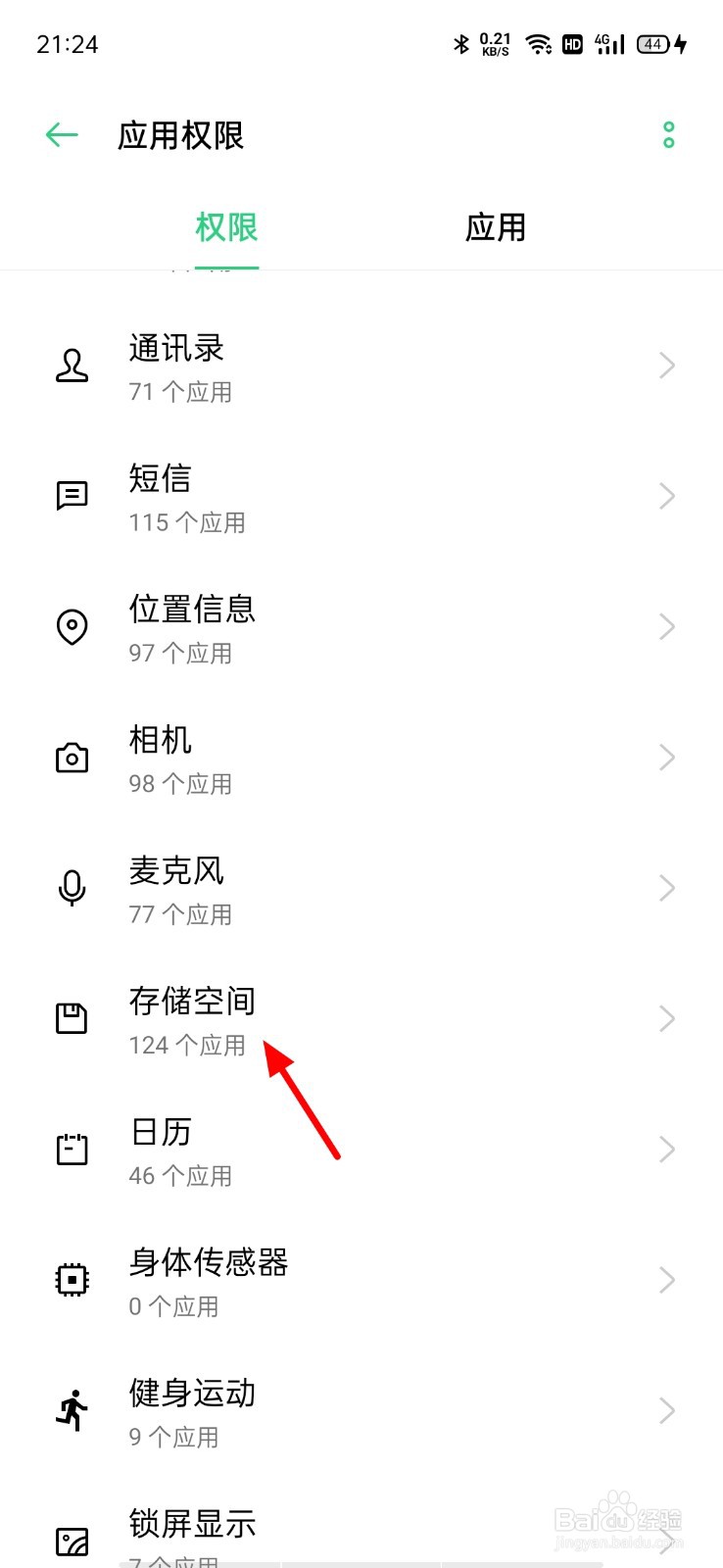
Task: Click the calendar icon next to 日历
Action: pos(71,1149)
